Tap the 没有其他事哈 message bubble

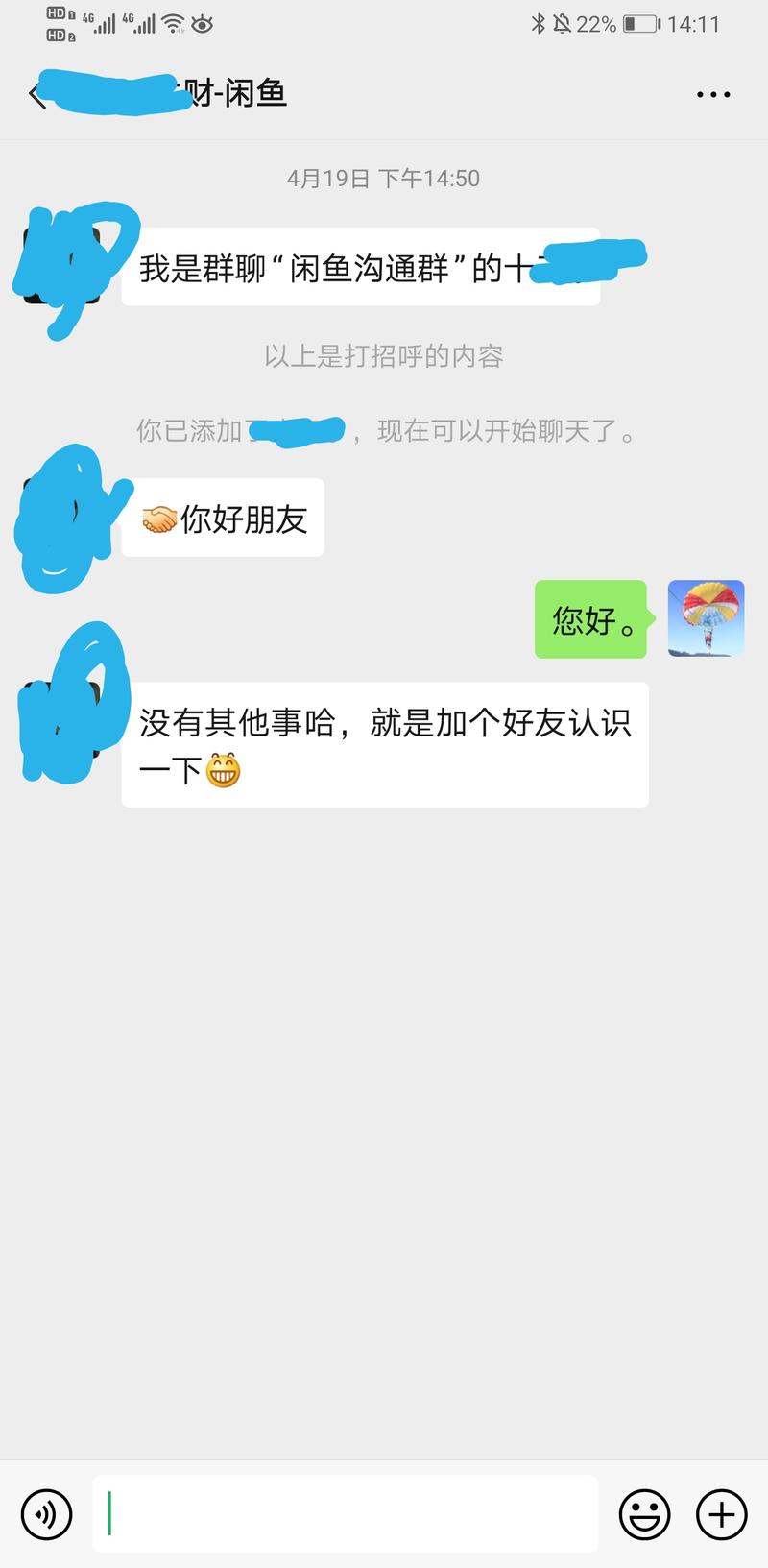(x=384, y=744)
